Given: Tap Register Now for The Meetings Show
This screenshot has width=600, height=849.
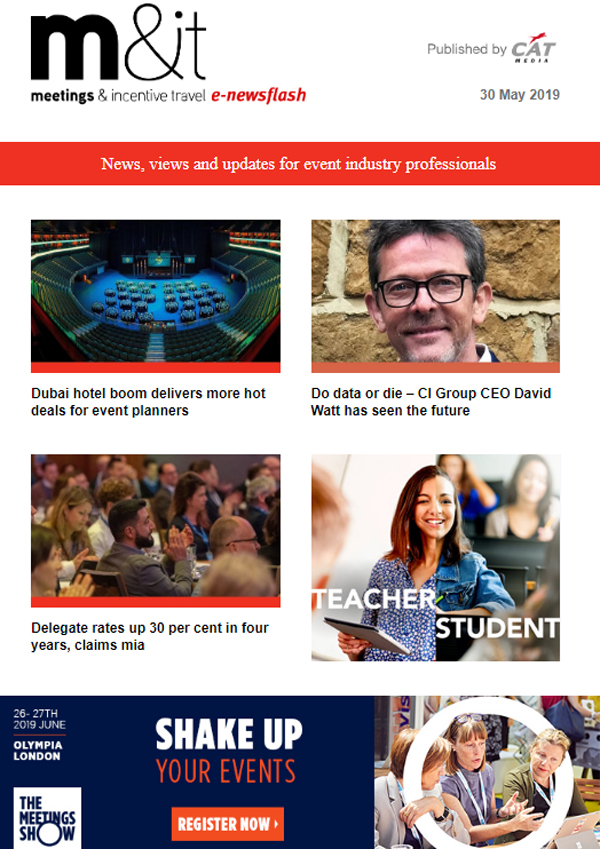Looking at the screenshot, I should pyautogui.click(x=227, y=824).
